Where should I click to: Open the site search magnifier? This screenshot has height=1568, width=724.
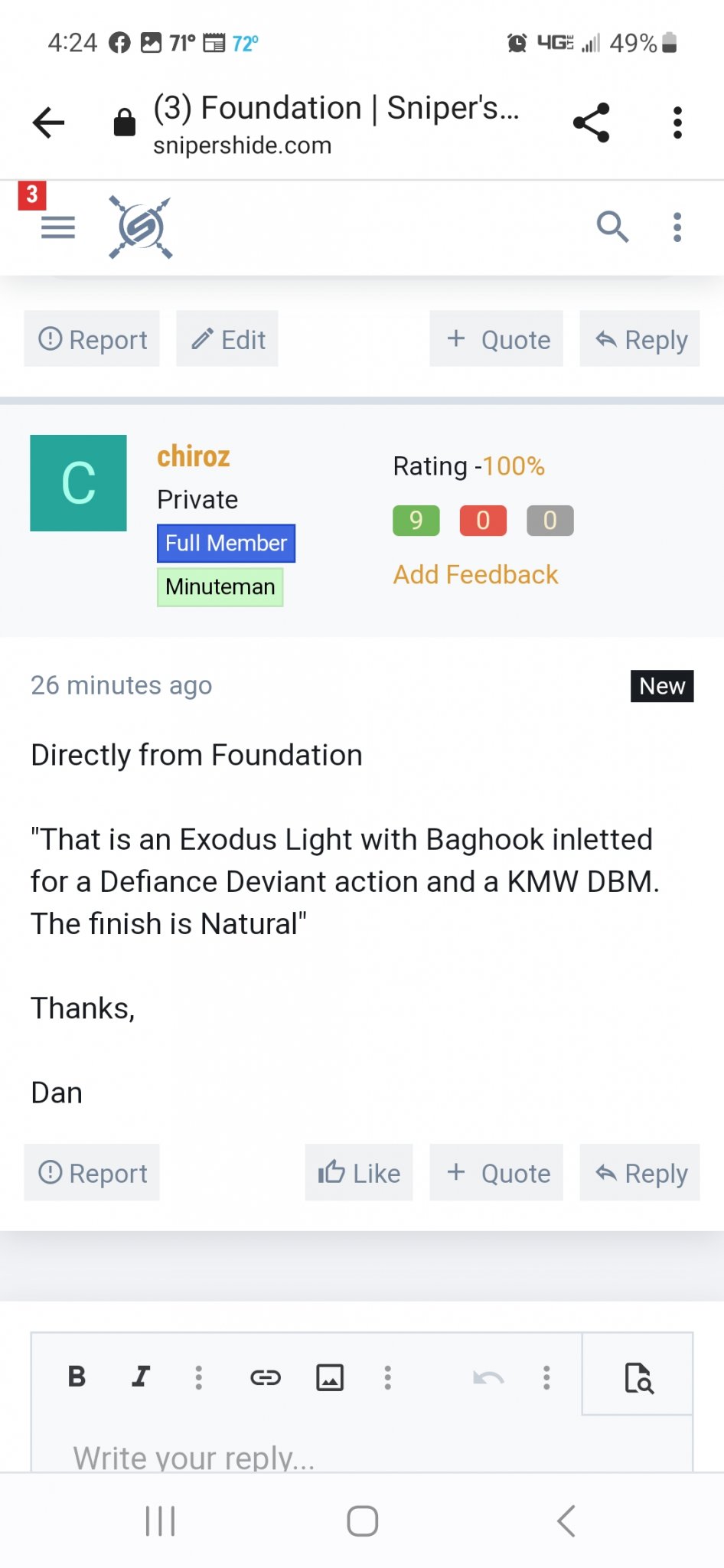[x=612, y=227]
